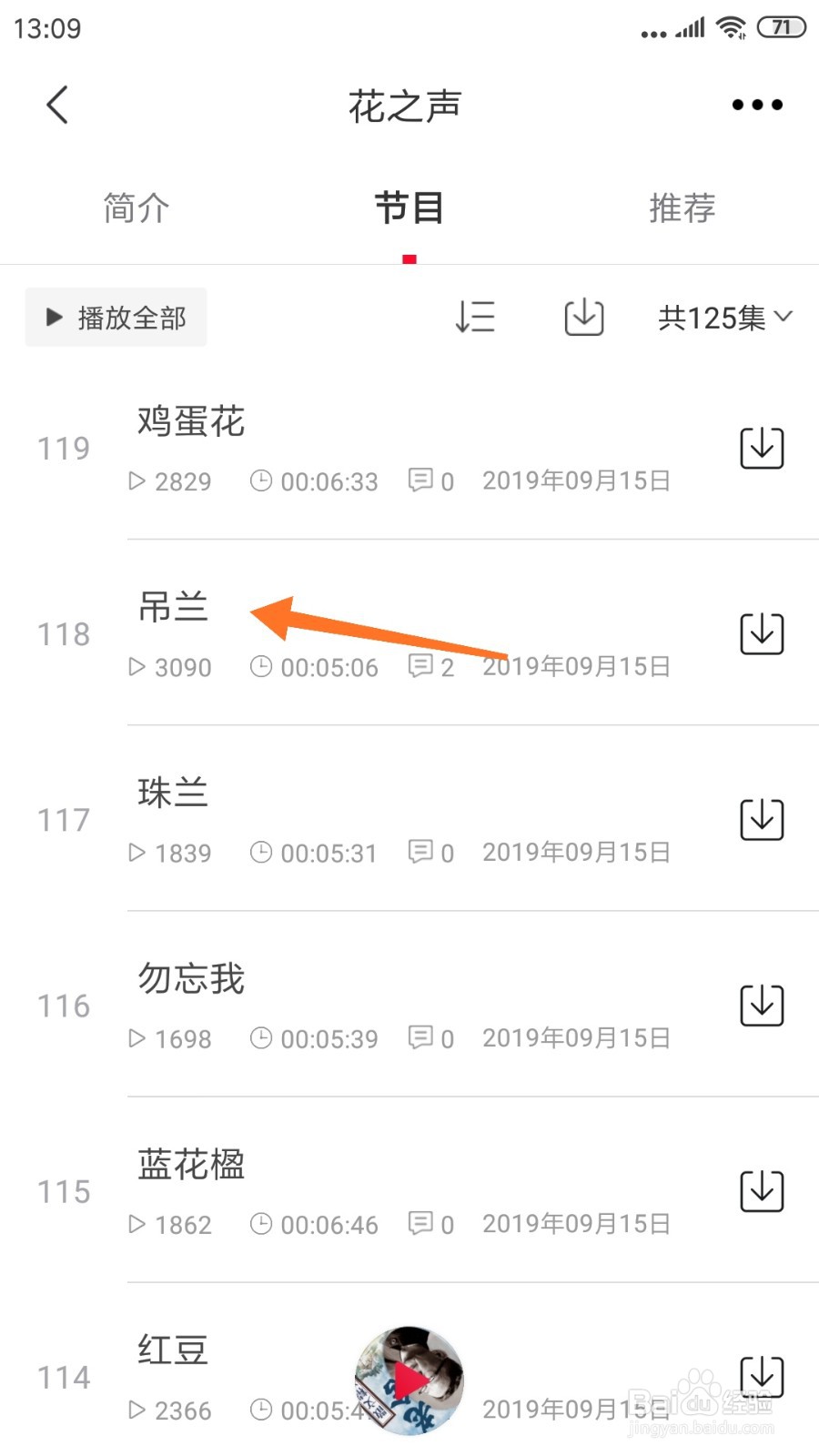The width and height of the screenshot is (819, 1456).
Task: Open episode 114 红豆
Action: coord(173,1350)
